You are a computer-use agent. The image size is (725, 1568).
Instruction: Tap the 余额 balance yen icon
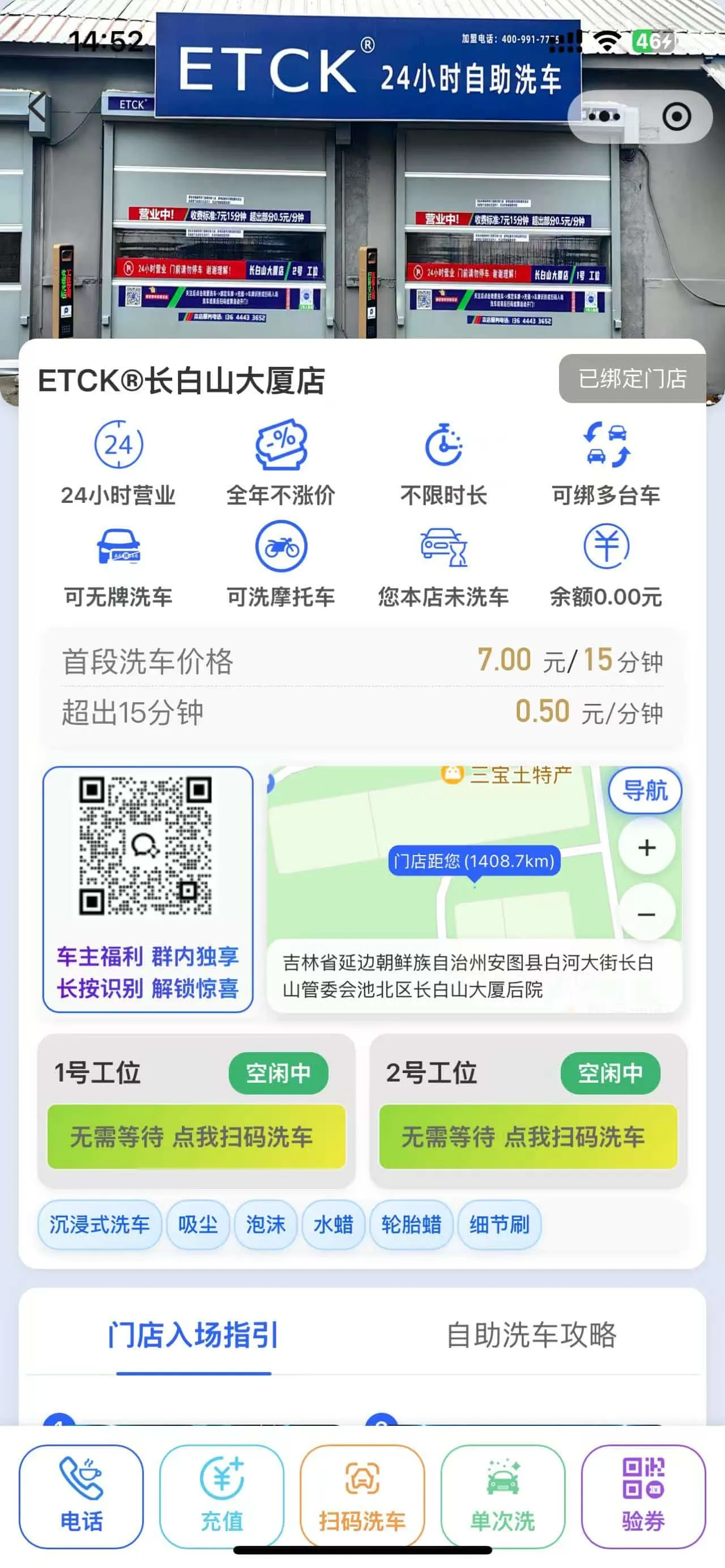(605, 546)
